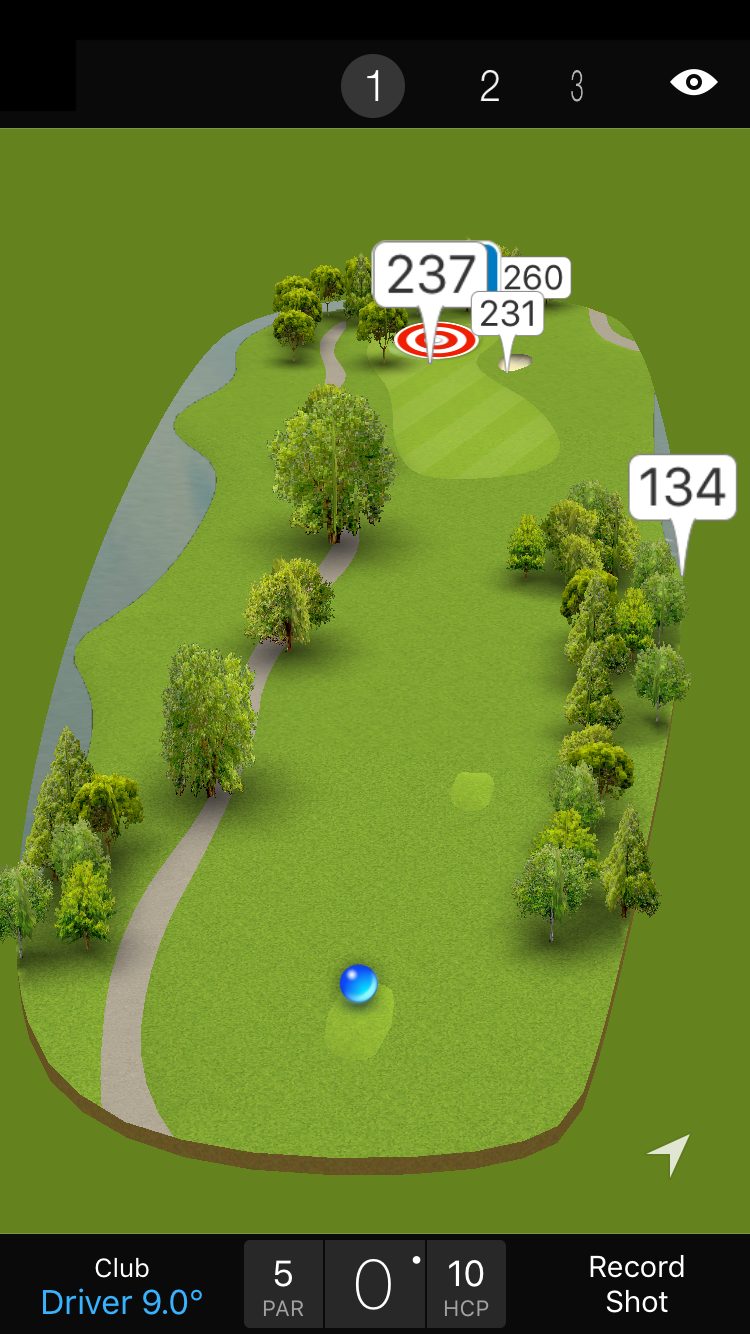Open the score box showing 0
The image size is (750, 1334).
coord(374,1284)
